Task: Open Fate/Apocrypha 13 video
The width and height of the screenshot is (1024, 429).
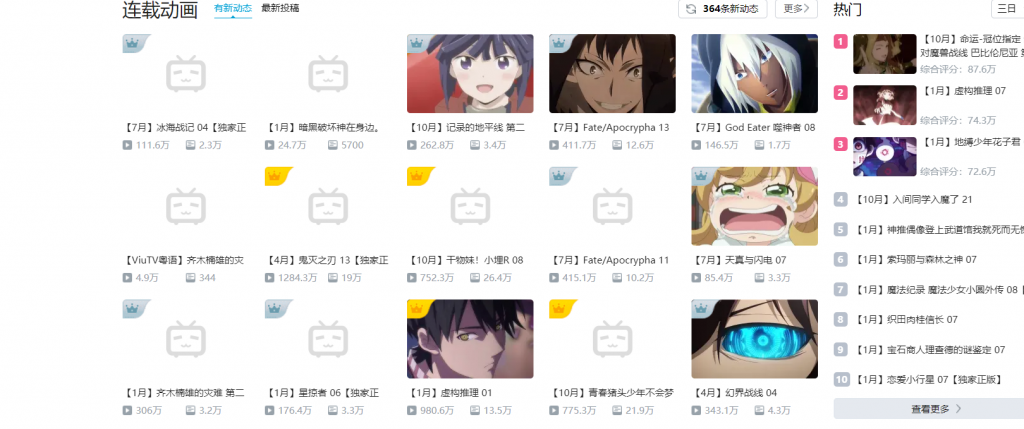Action: point(612,74)
